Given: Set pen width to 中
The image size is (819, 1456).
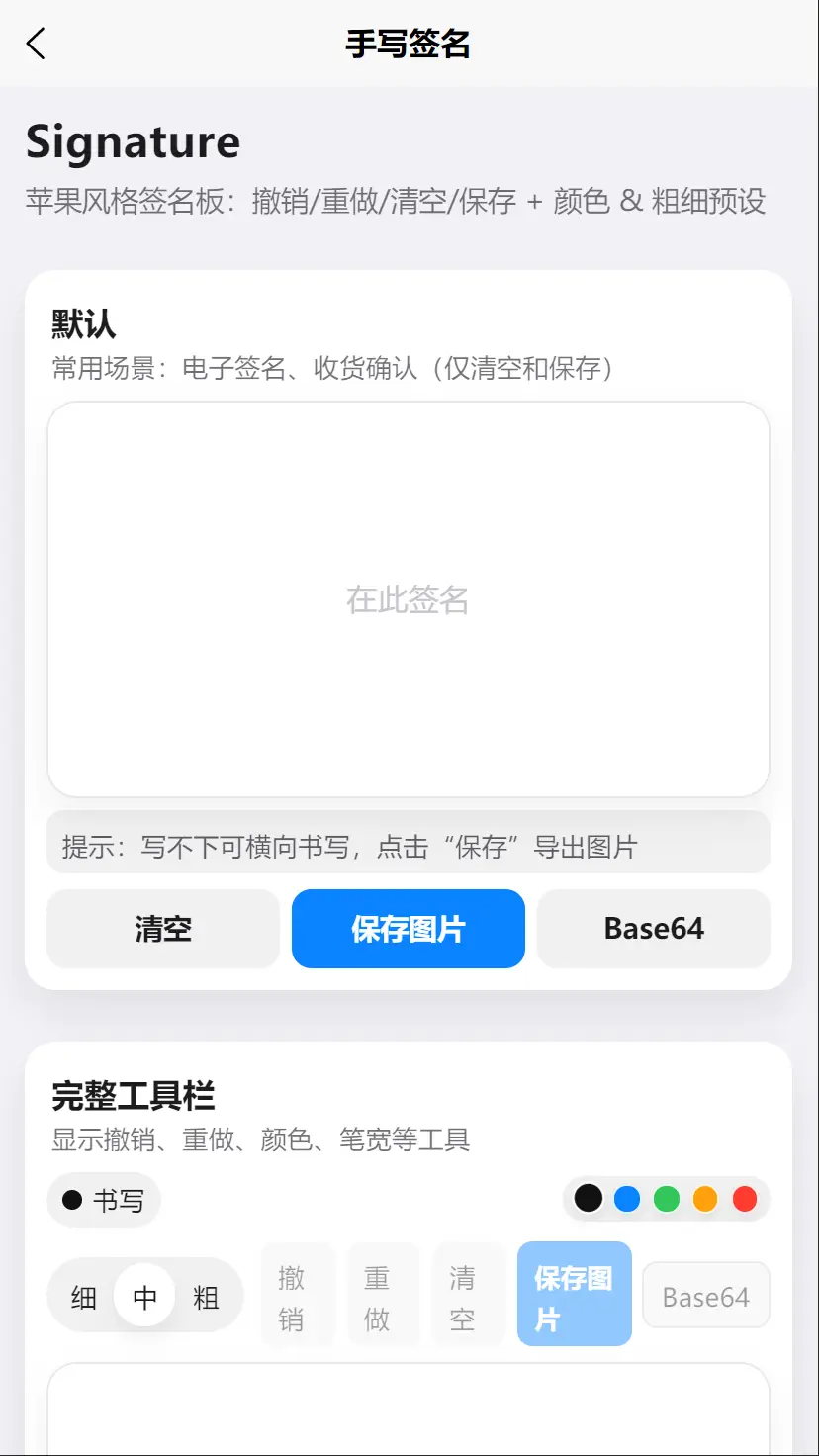Looking at the screenshot, I should (144, 1297).
